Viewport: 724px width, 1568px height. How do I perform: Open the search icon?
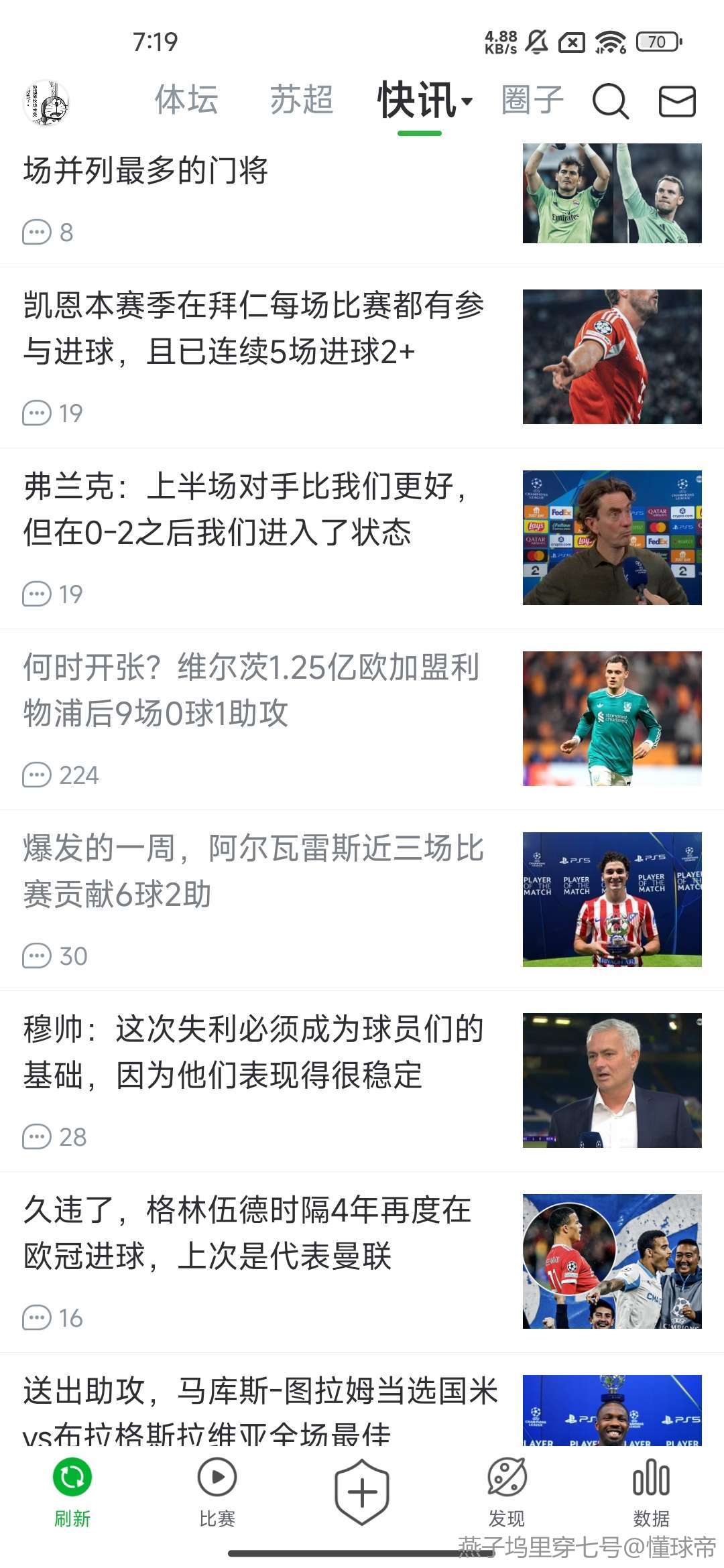click(610, 102)
